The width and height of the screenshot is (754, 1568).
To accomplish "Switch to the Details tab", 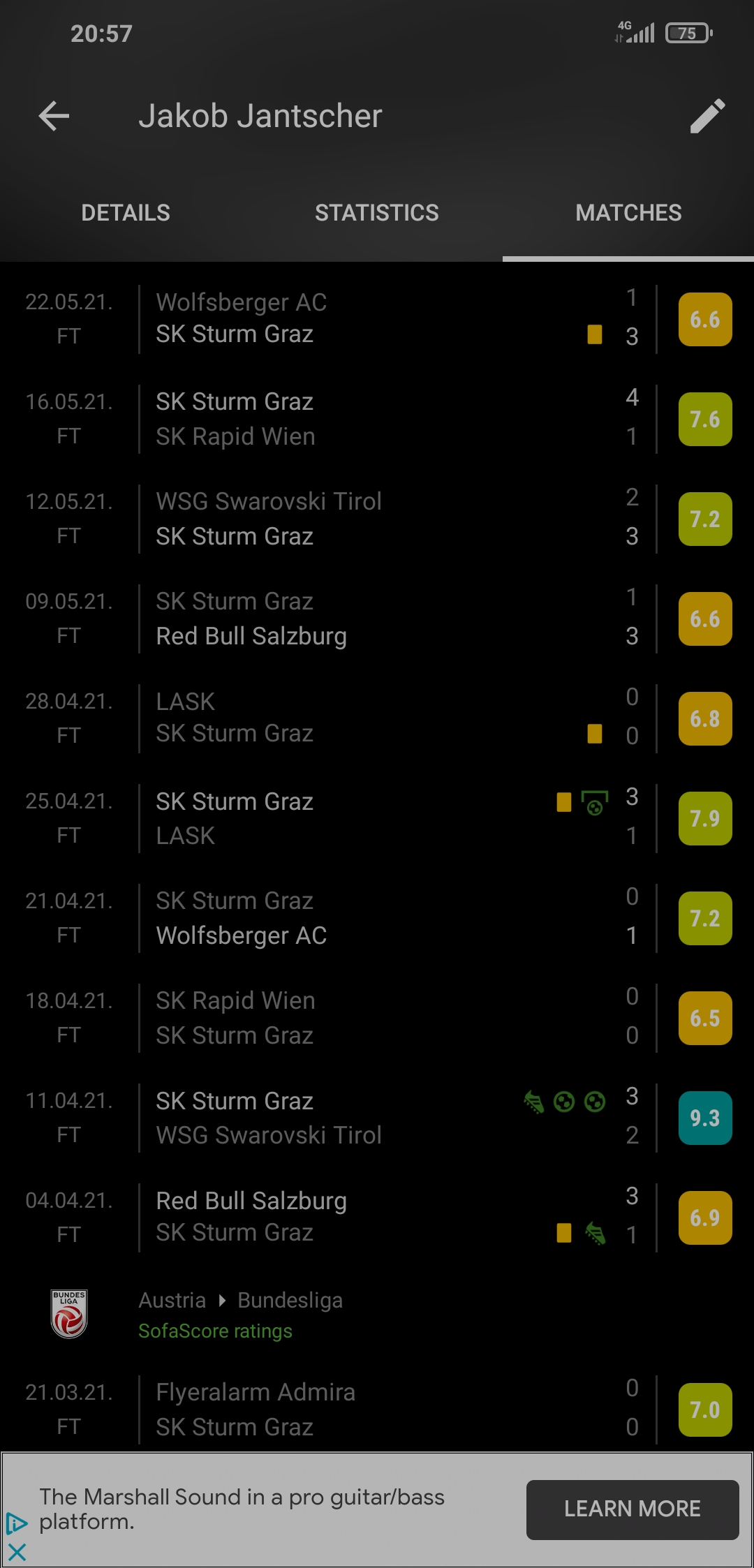I will coord(126,213).
